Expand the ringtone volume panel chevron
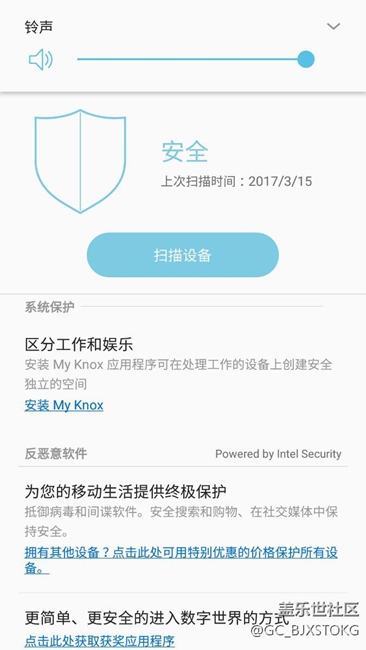 click(x=333, y=27)
